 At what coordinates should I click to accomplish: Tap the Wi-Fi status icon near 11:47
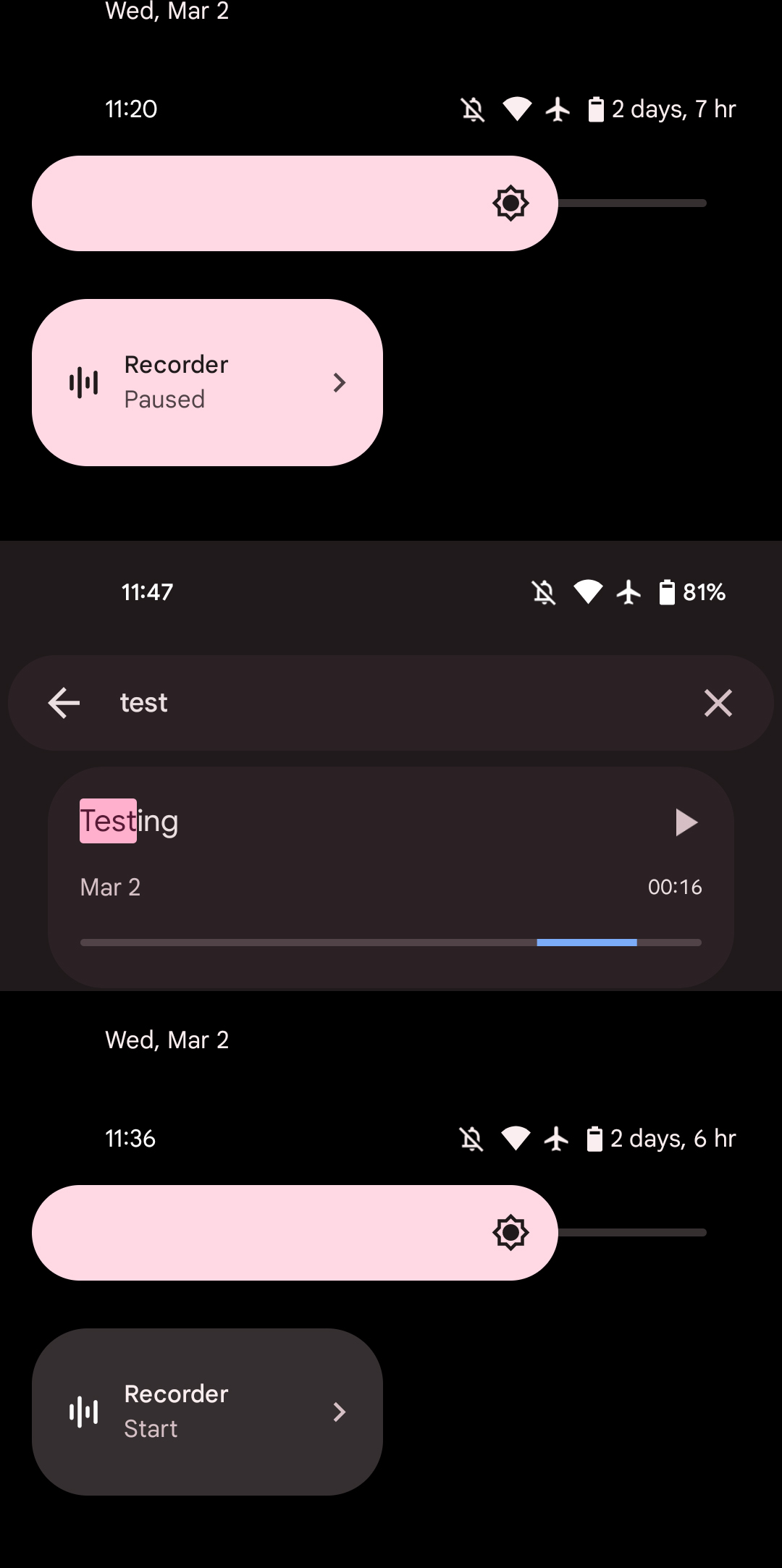589,591
